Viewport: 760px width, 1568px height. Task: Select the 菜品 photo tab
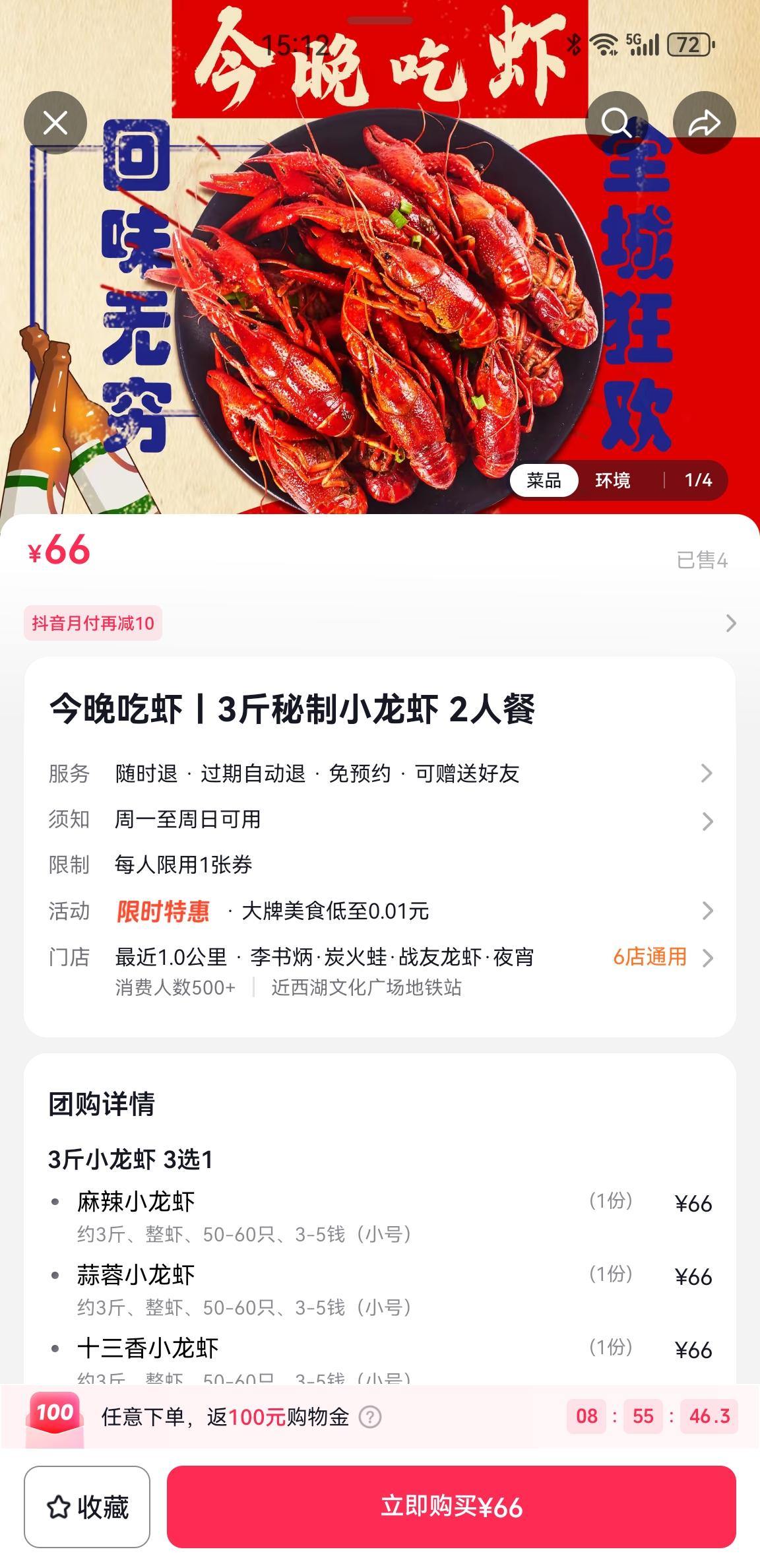[544, 480]
